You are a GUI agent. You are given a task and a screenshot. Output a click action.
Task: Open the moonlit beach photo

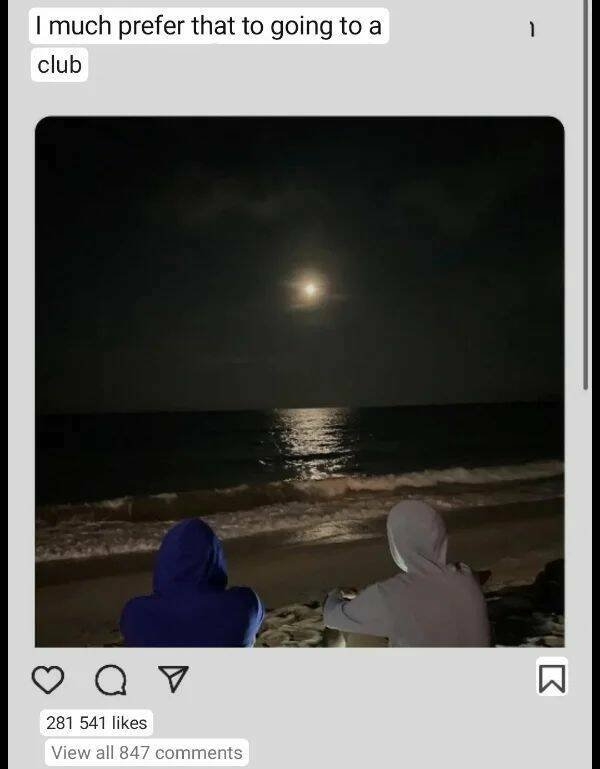[300, 382]
